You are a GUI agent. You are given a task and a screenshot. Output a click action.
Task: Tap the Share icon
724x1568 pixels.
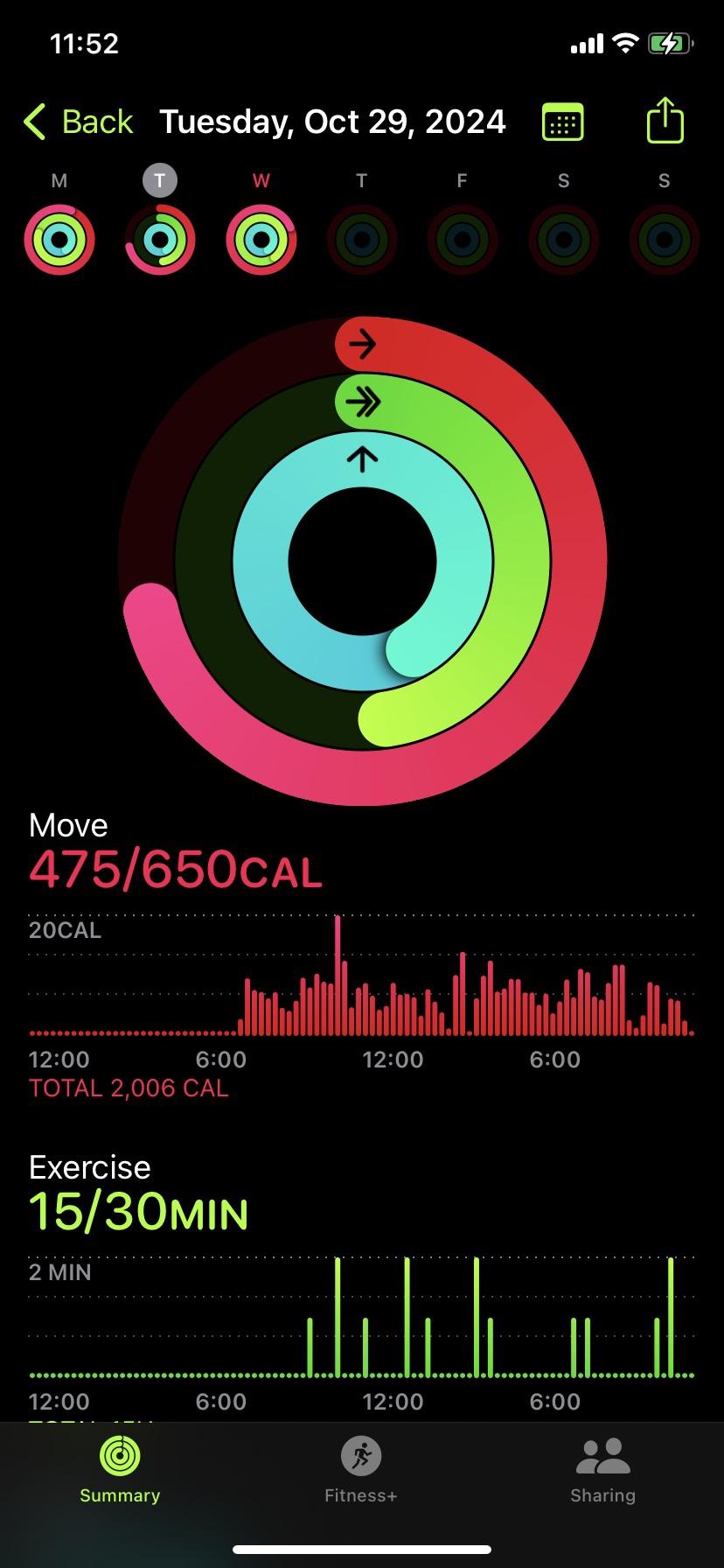(x=665, y=120)
